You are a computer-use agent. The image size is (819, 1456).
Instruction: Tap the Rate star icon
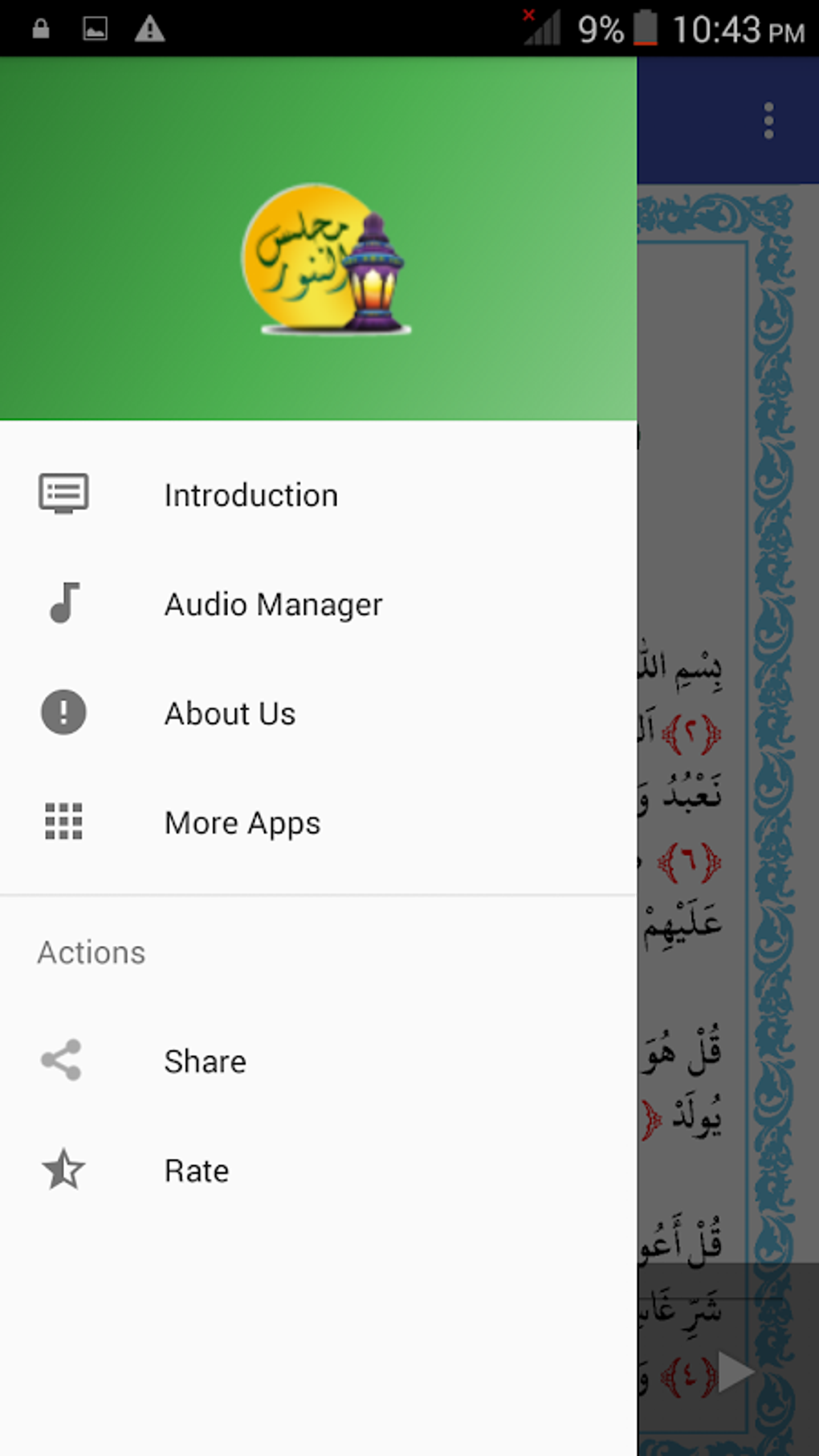click(x=63, y=1170)
